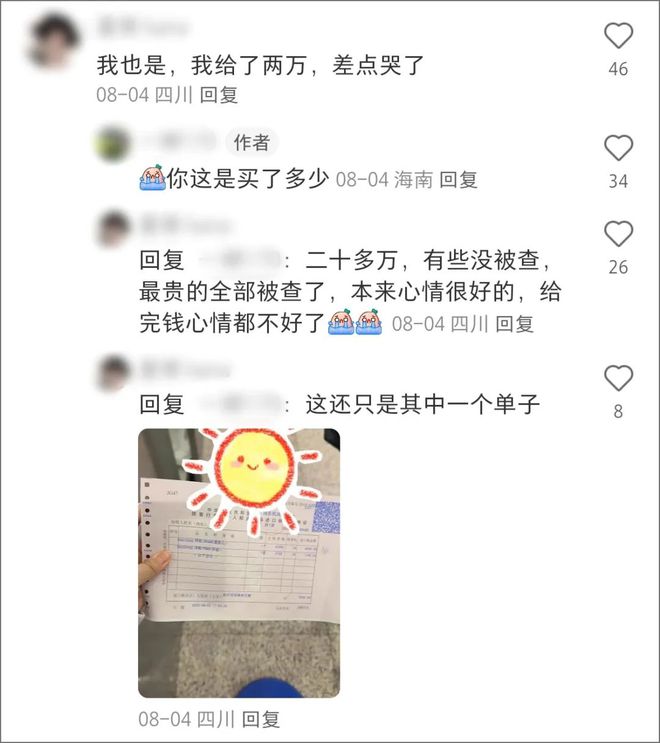Screen dimensions: 660x743
Task: Open the author's avatar next to 作者 badge
Action: (x=113, y=142)
